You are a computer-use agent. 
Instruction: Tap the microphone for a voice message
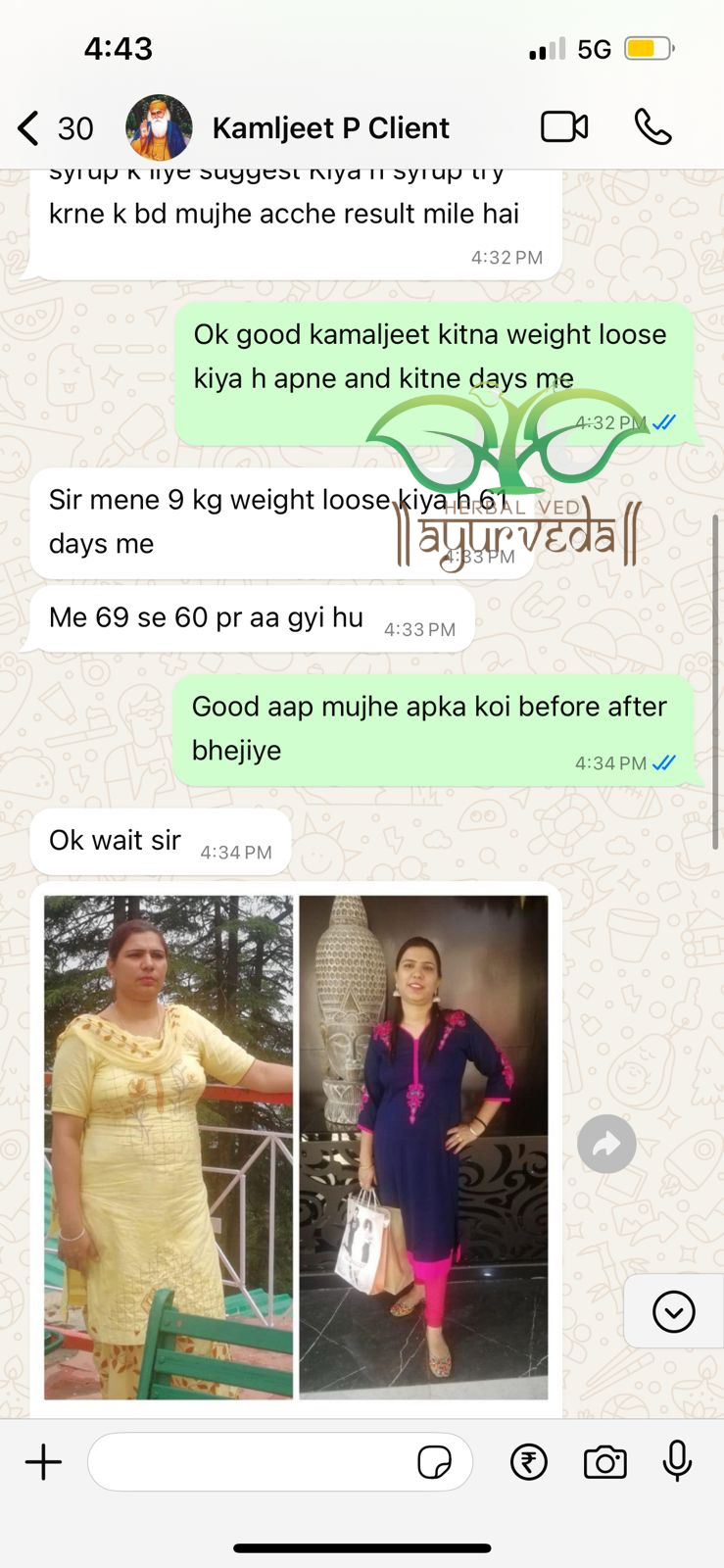tap(677, 1462)
